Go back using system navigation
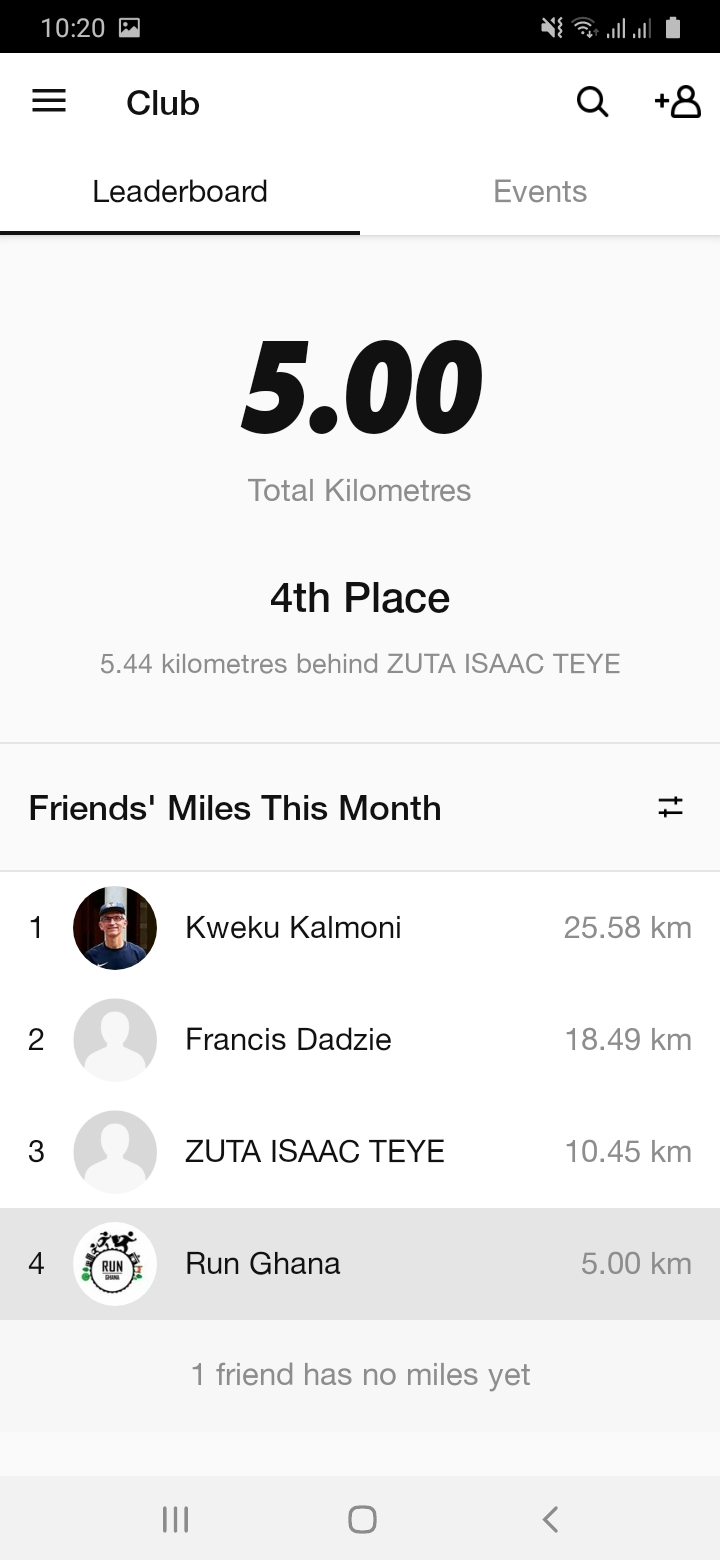This screenshot has height=1560, width=720. click(x=549, y=1520)
